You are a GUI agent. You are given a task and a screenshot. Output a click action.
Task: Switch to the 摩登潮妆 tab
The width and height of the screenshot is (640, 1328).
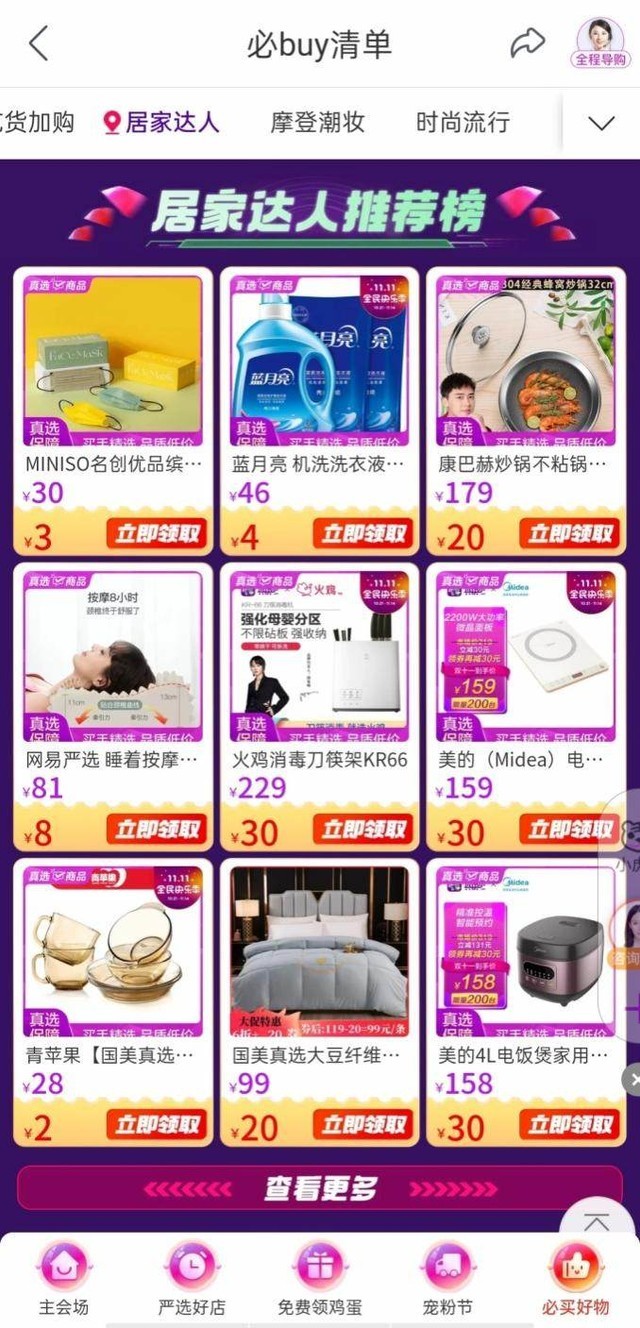pos(318,123)
